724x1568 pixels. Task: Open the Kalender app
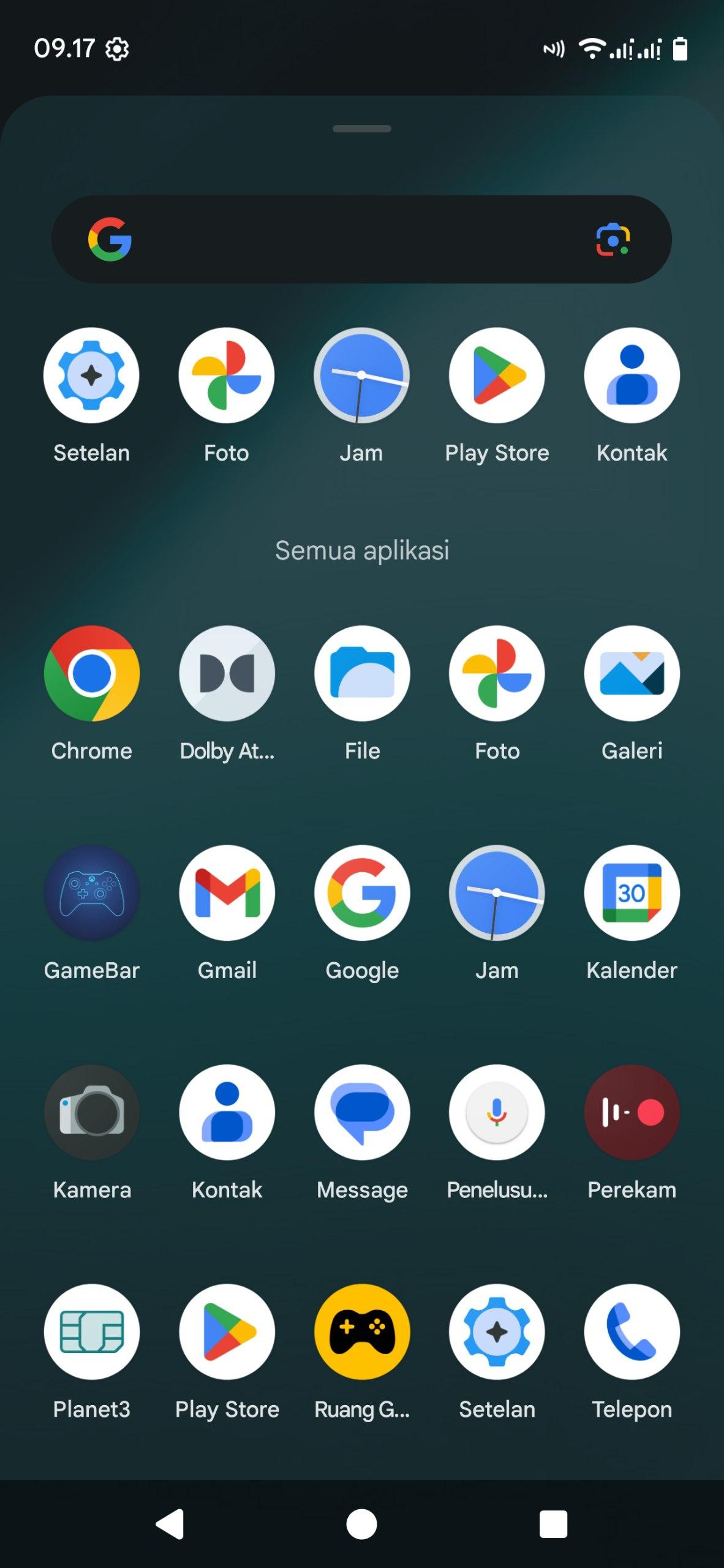point(632,892)
